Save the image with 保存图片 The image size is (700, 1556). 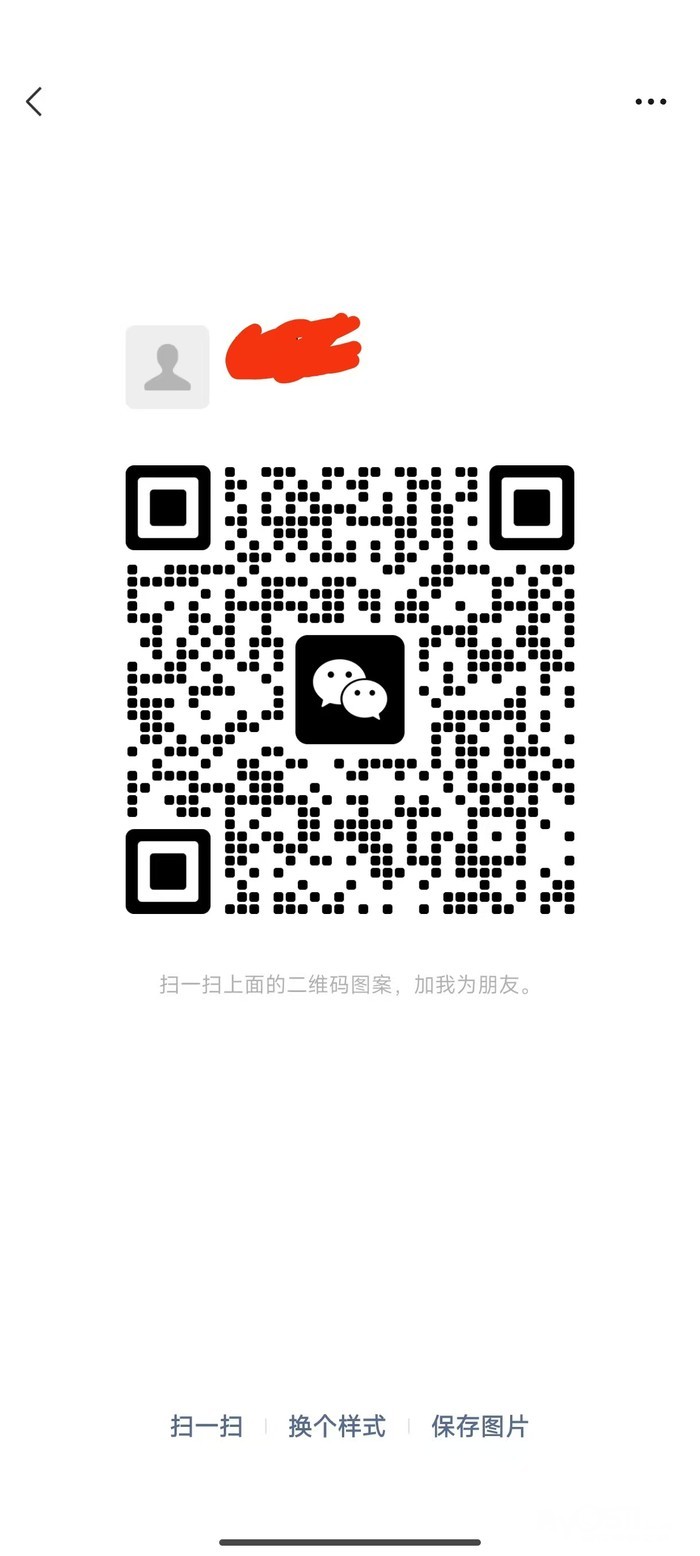[x=480, y=1426]
